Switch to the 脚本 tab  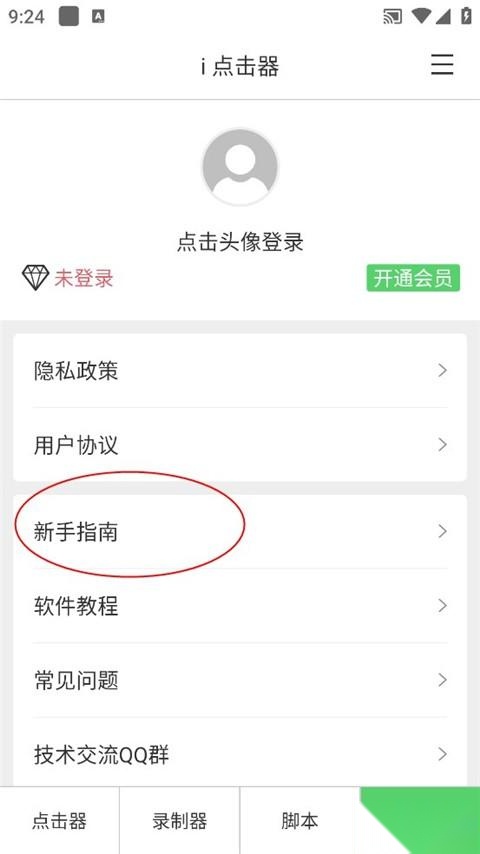pos(300,821)
